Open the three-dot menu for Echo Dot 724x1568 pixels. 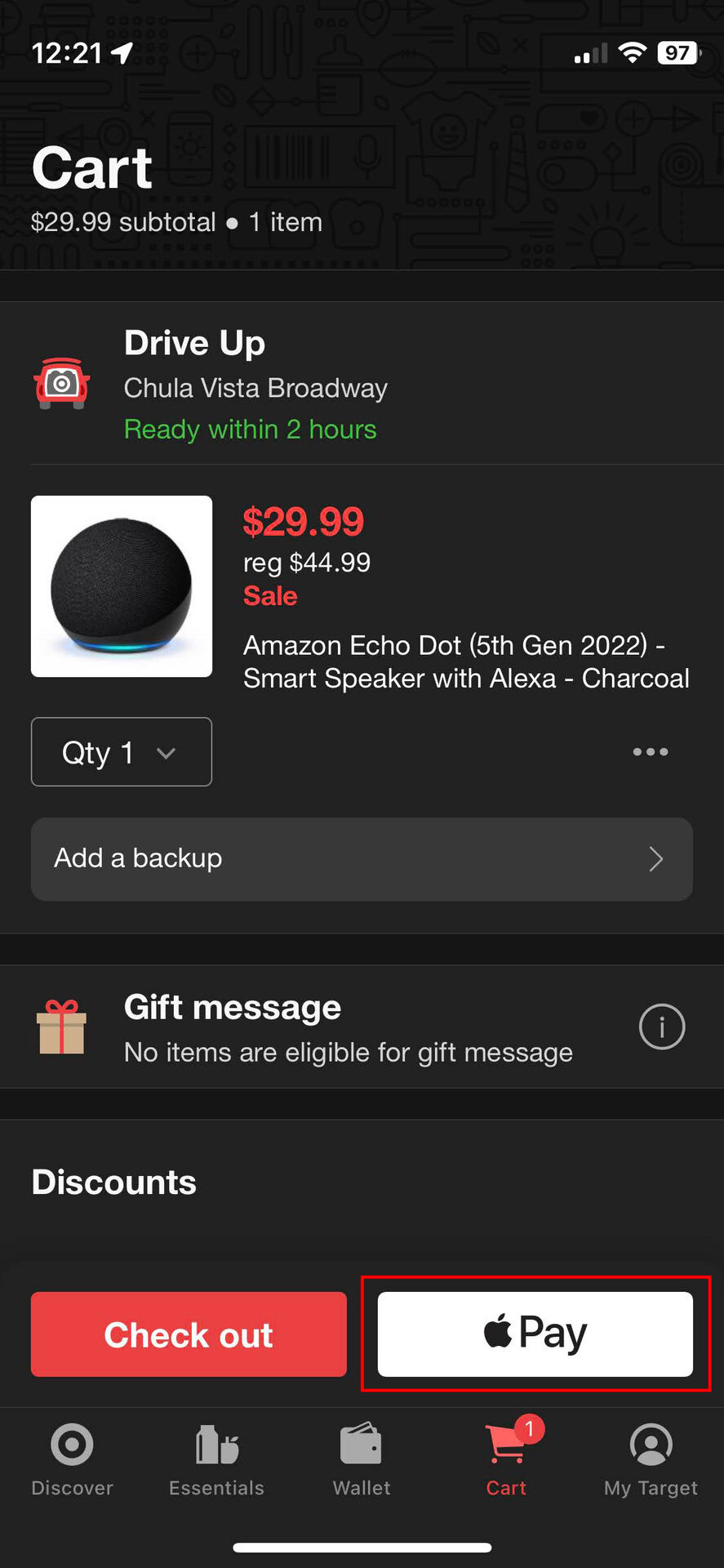[651, 751]
